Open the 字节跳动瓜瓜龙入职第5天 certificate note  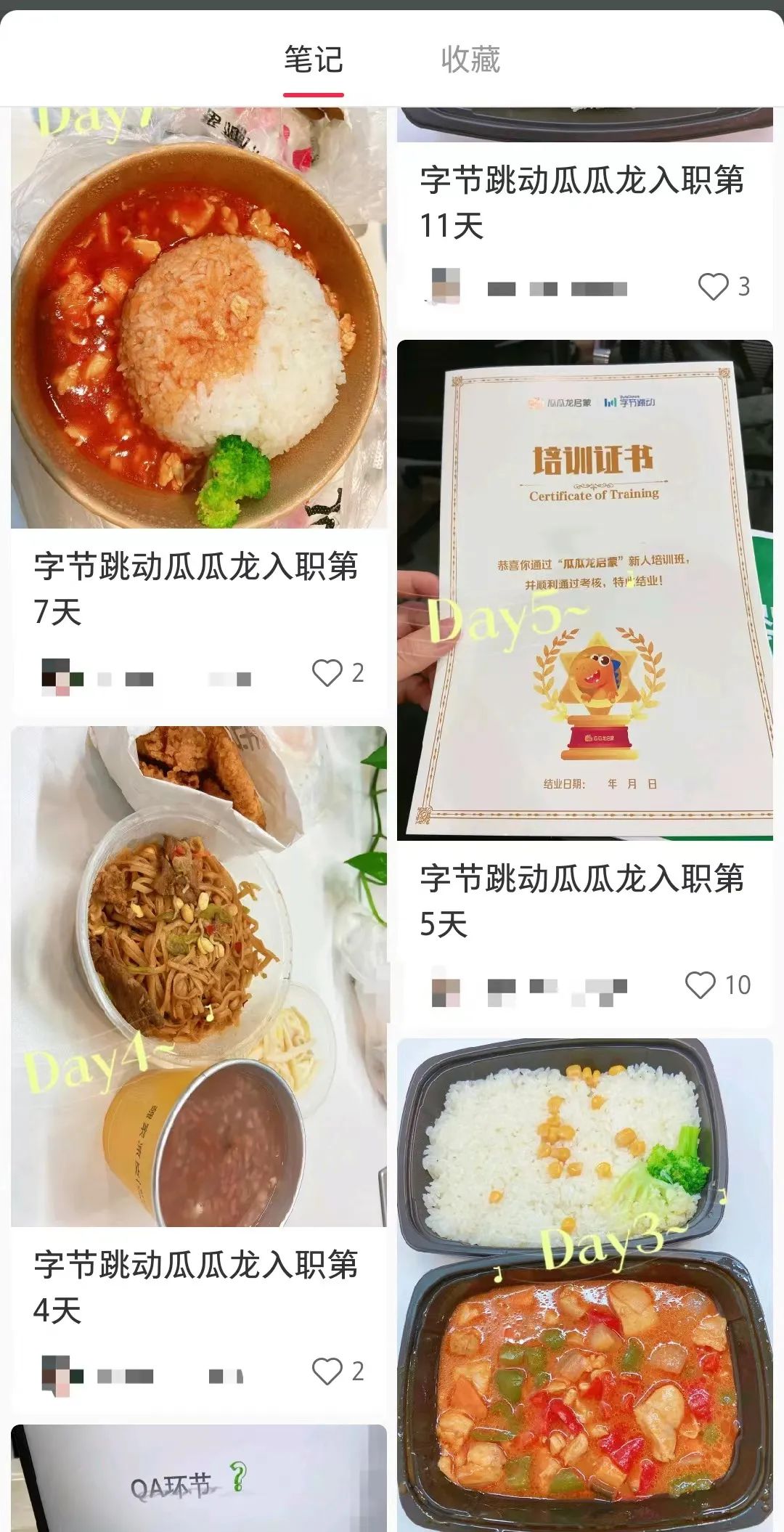click(585, 590)
